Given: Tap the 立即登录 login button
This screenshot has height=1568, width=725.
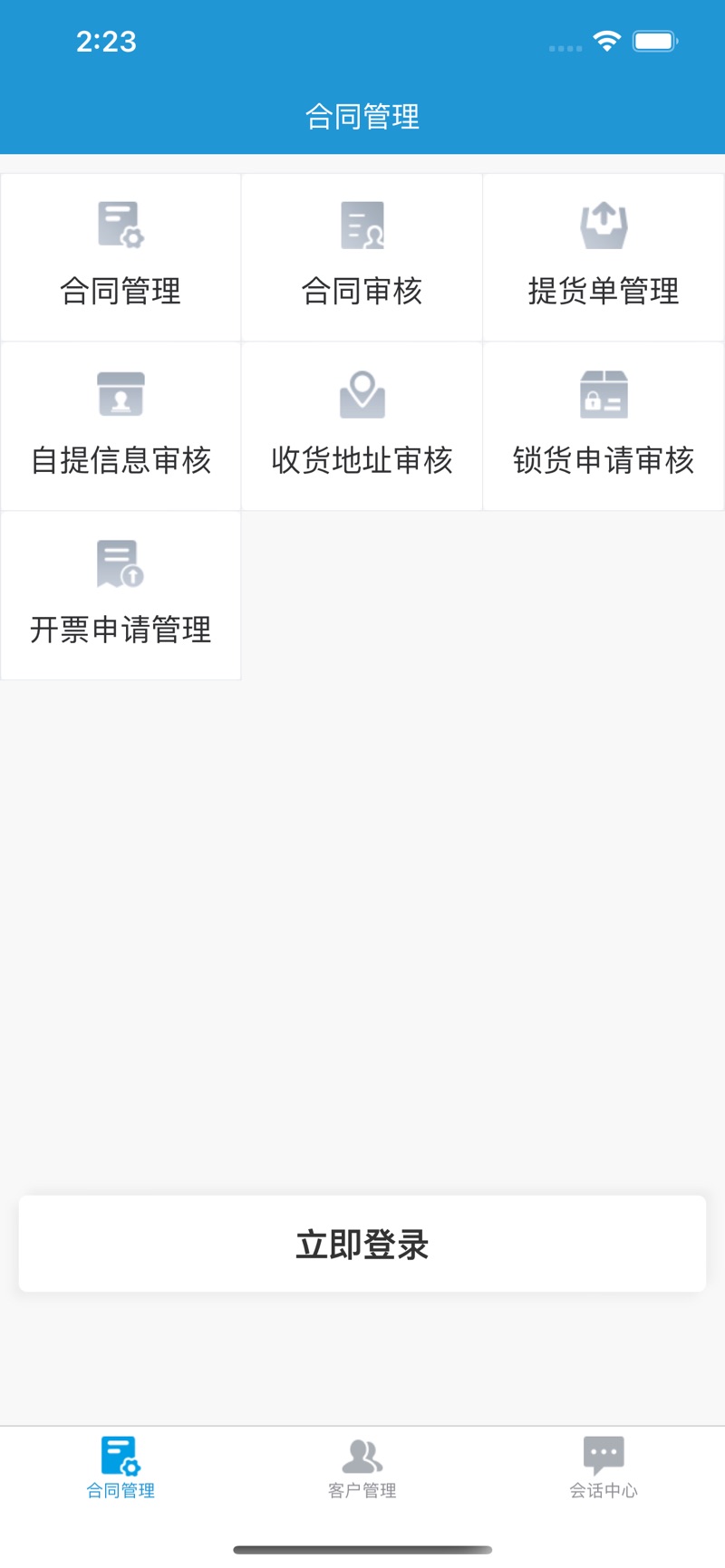Looking at the screenshot, I should point(362,1244).
